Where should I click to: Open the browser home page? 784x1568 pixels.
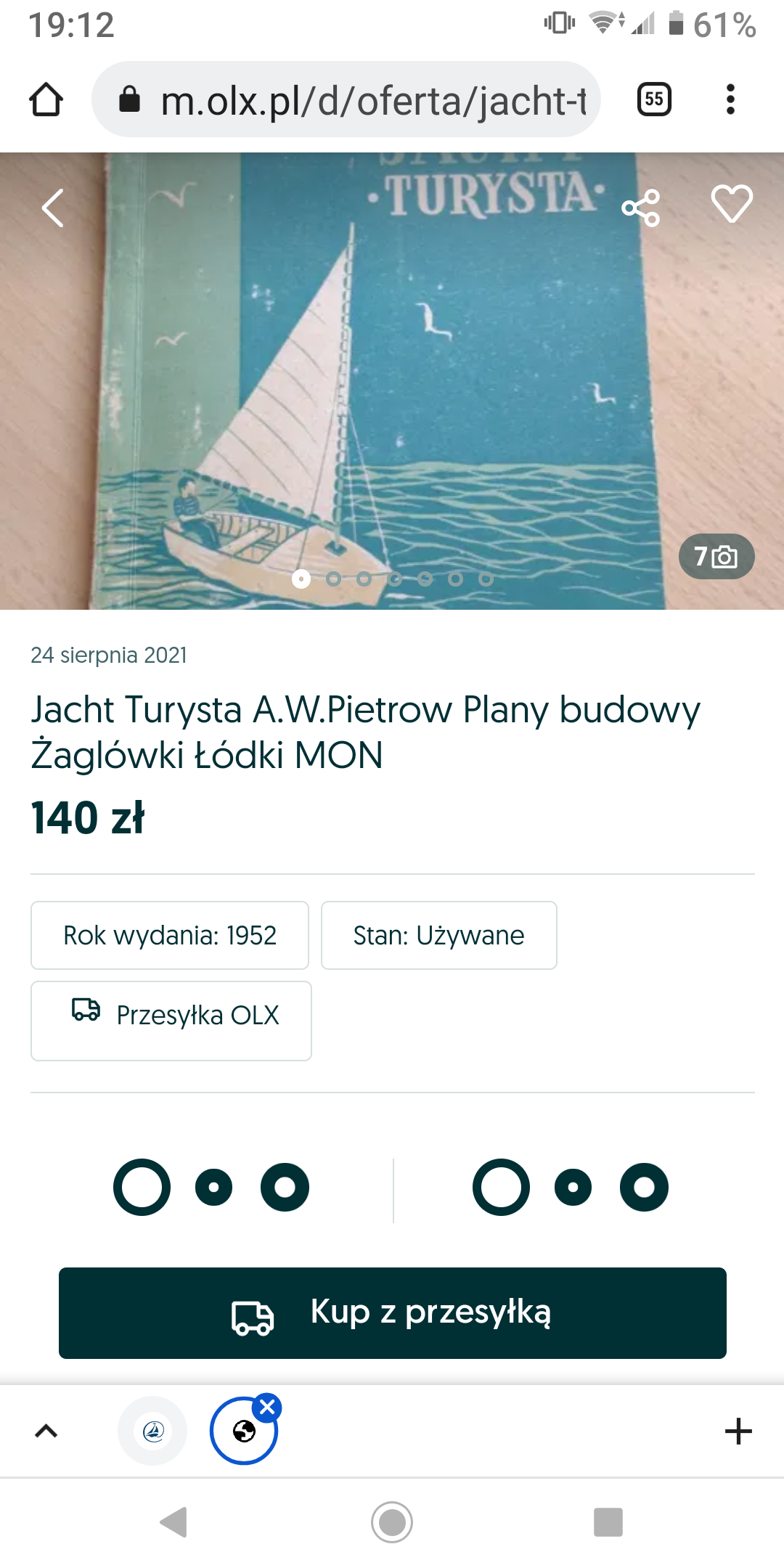(x=46, y=99)
